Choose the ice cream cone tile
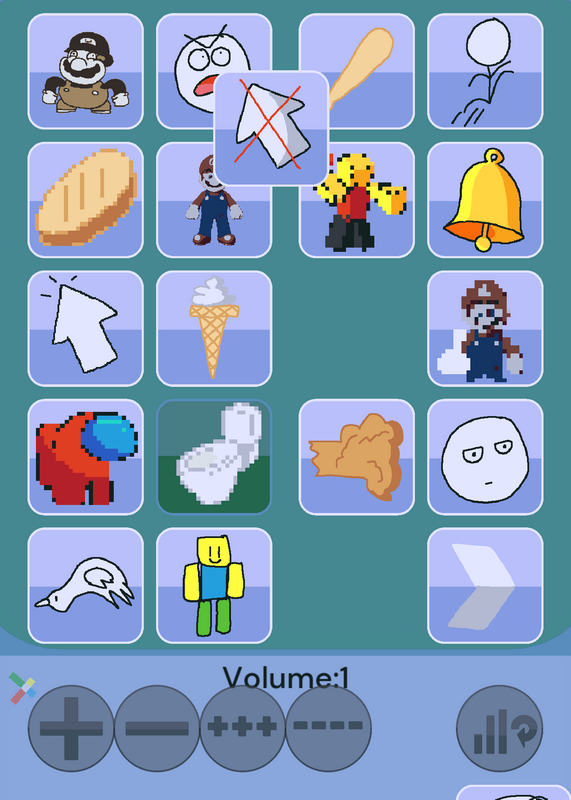The image size is (571, 800). point(214,329)
